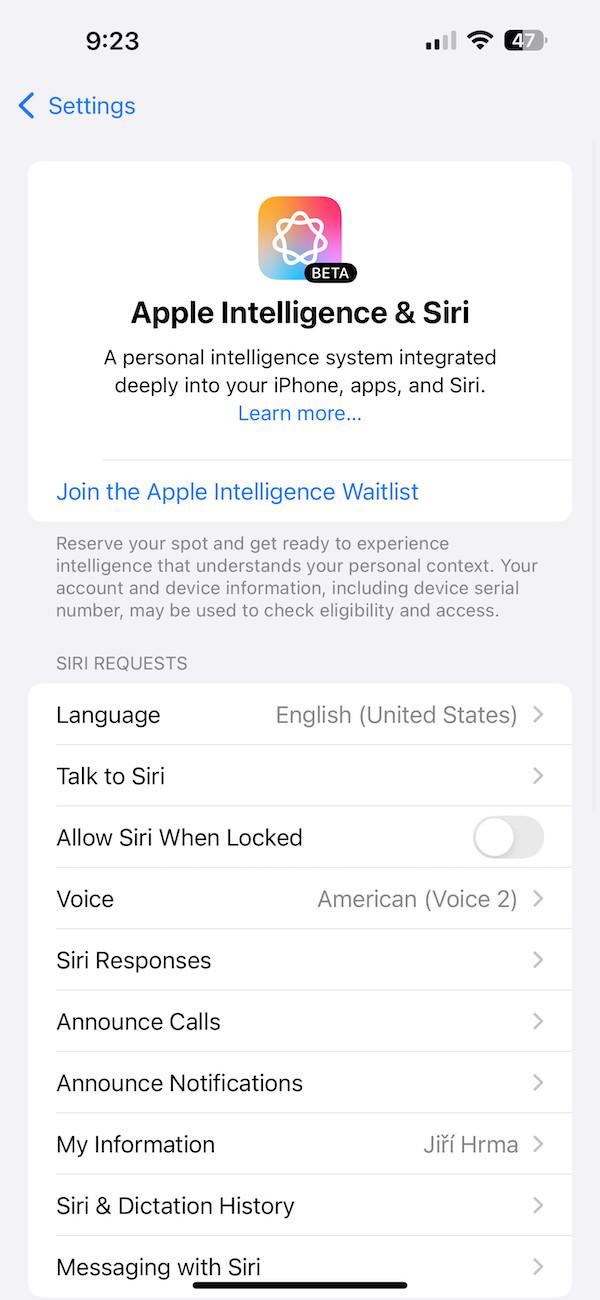Enable Allow Siri When Locked
Screen dimensions: 600x1300
click(x=508, y=837)
